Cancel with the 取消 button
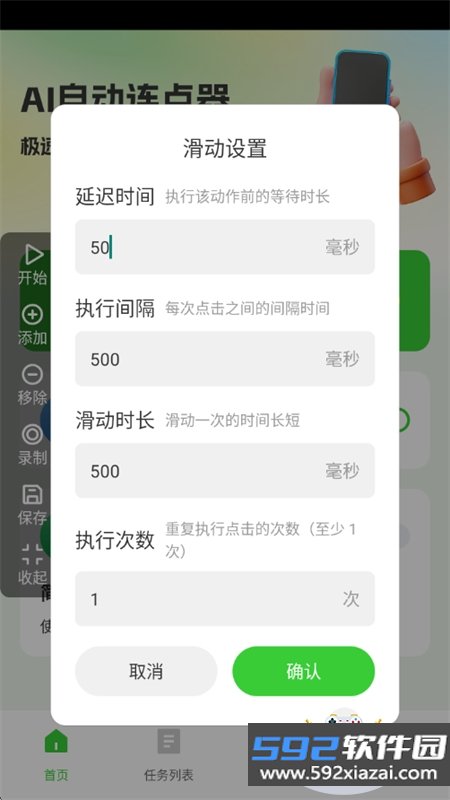450x800 pixels. click(x=146, y=671)
